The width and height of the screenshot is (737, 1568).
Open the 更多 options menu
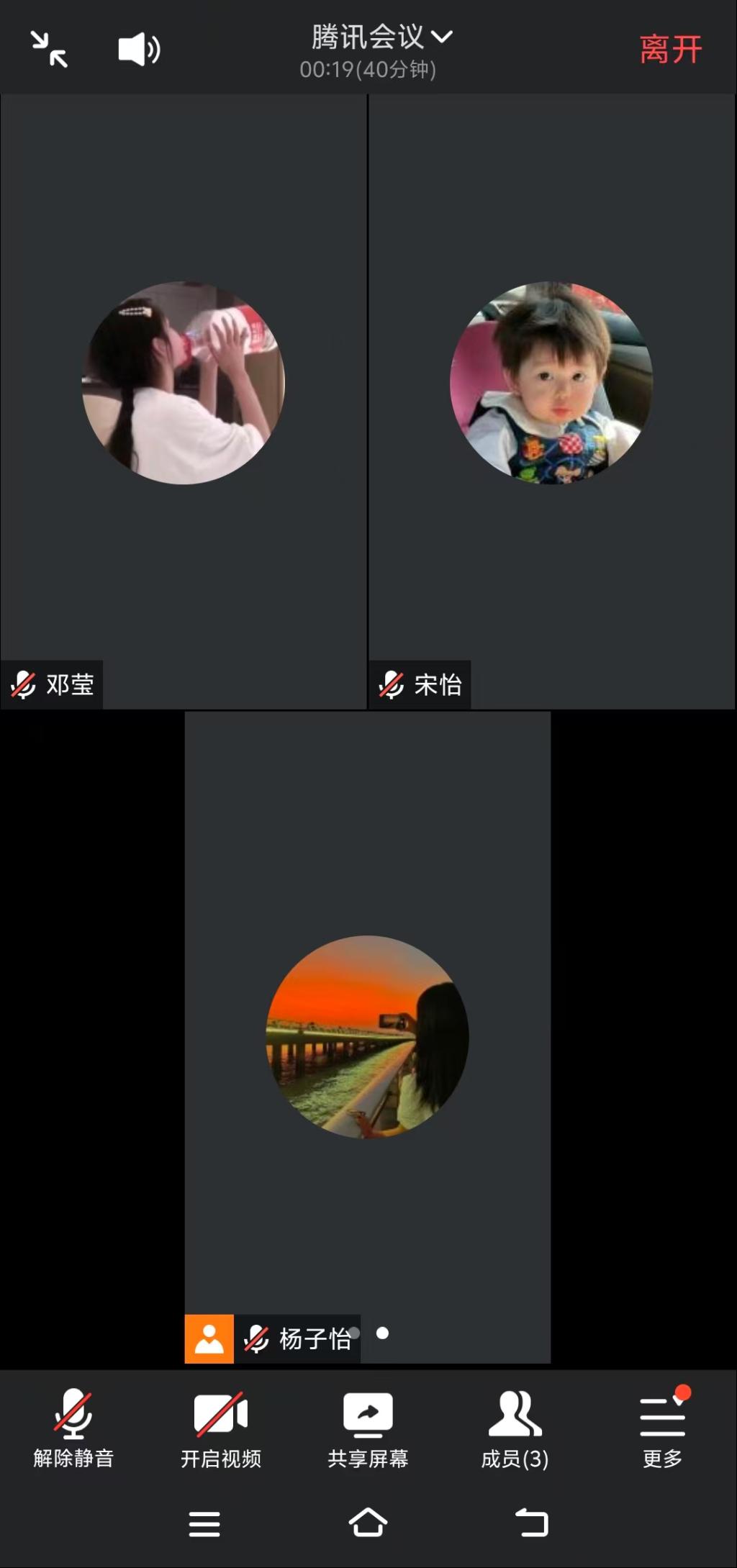662,1428
